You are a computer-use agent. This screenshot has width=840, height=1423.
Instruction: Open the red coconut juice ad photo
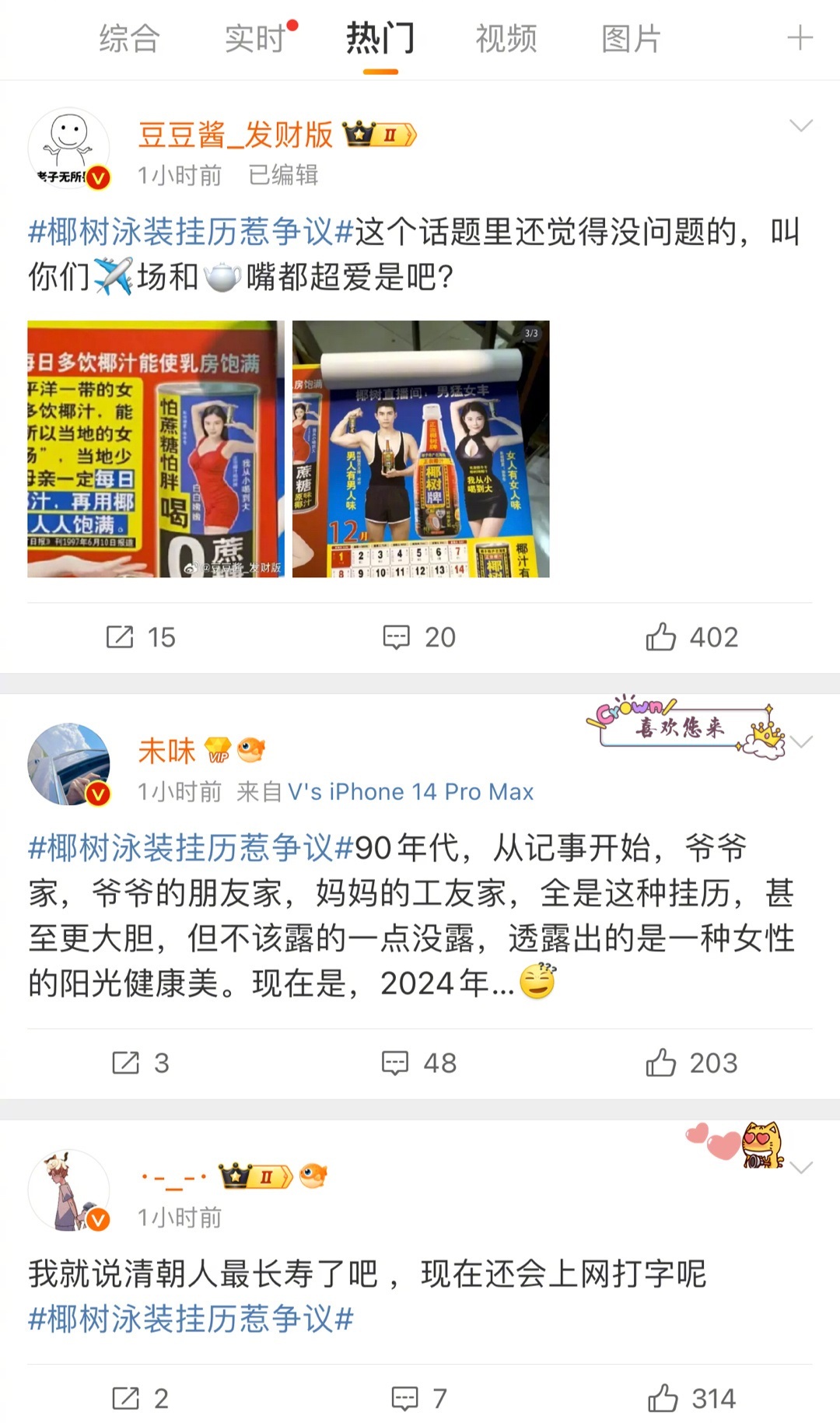(156, 449)
